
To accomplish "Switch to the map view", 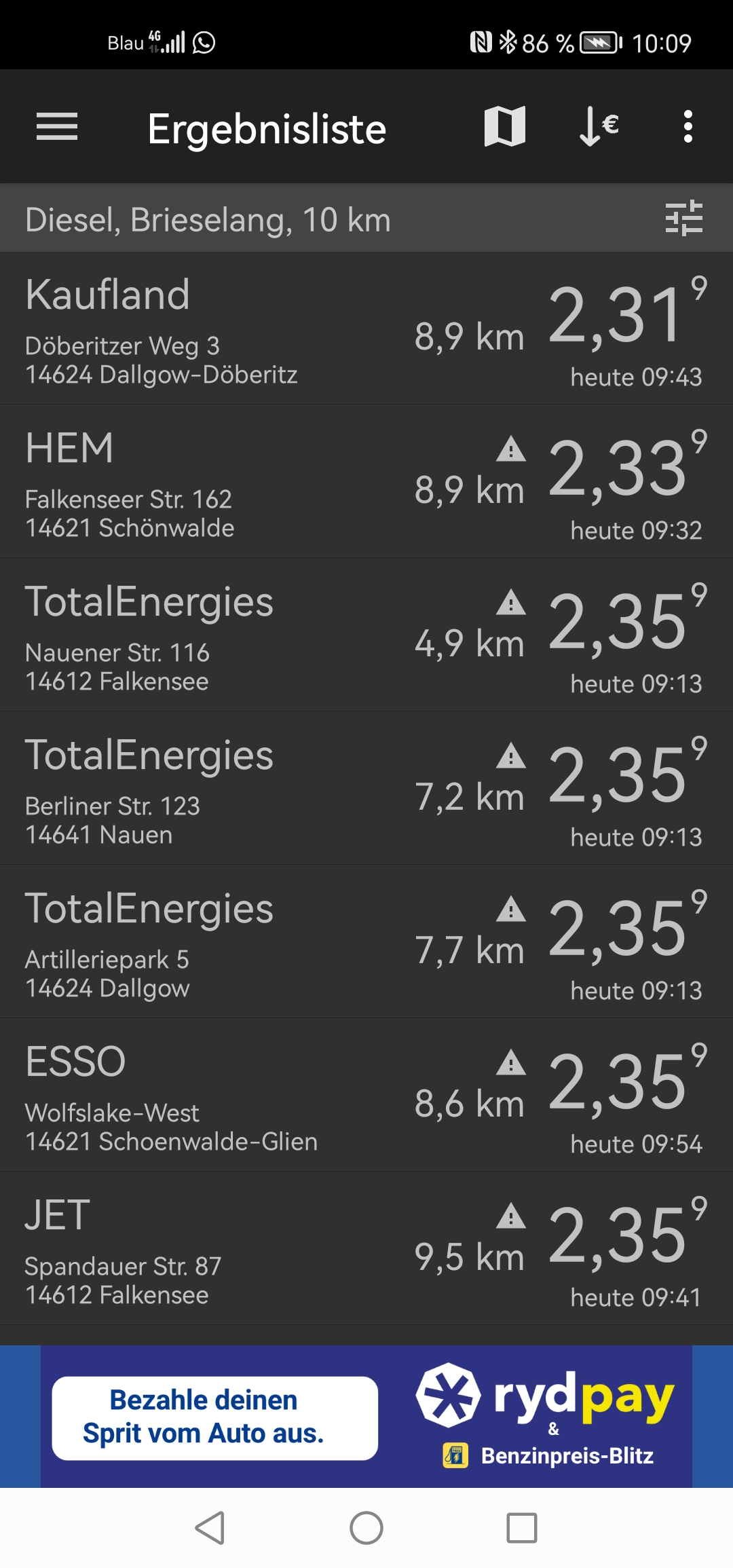I will click(x=505, y=127).
